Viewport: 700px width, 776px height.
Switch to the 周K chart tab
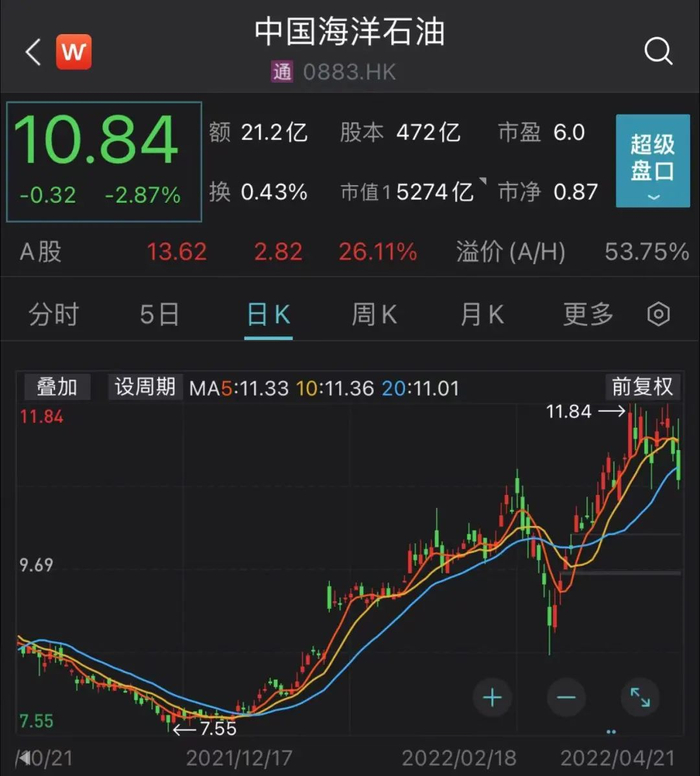374,315
